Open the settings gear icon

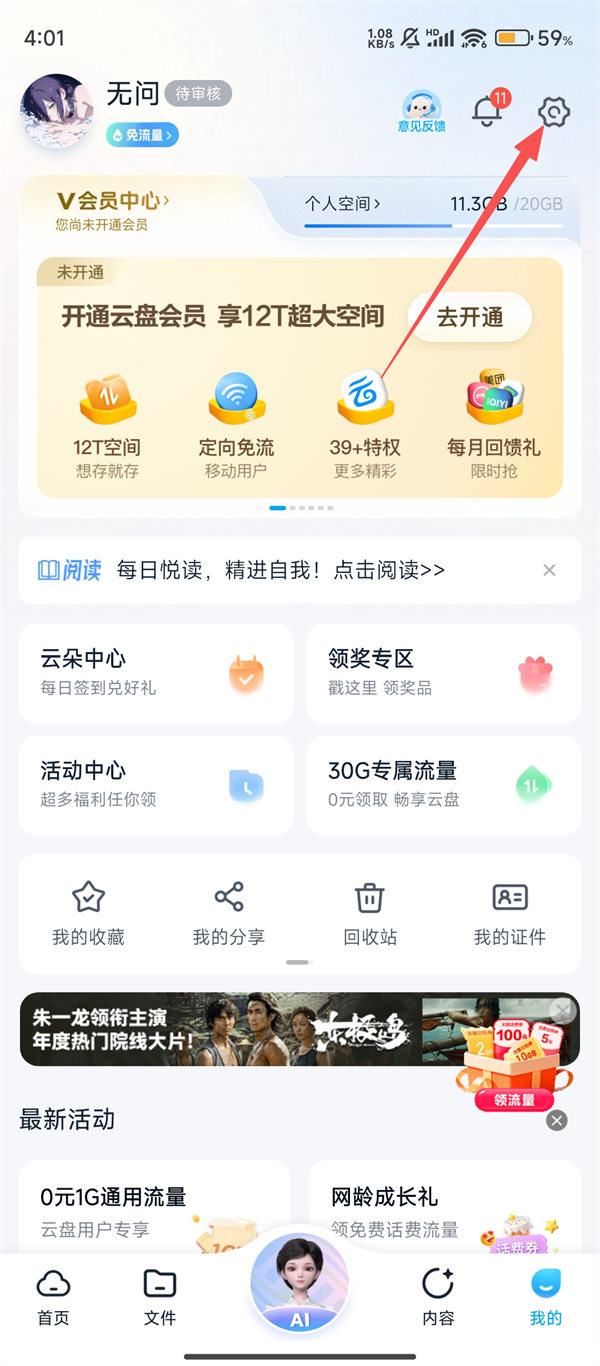tap(553, 112)
